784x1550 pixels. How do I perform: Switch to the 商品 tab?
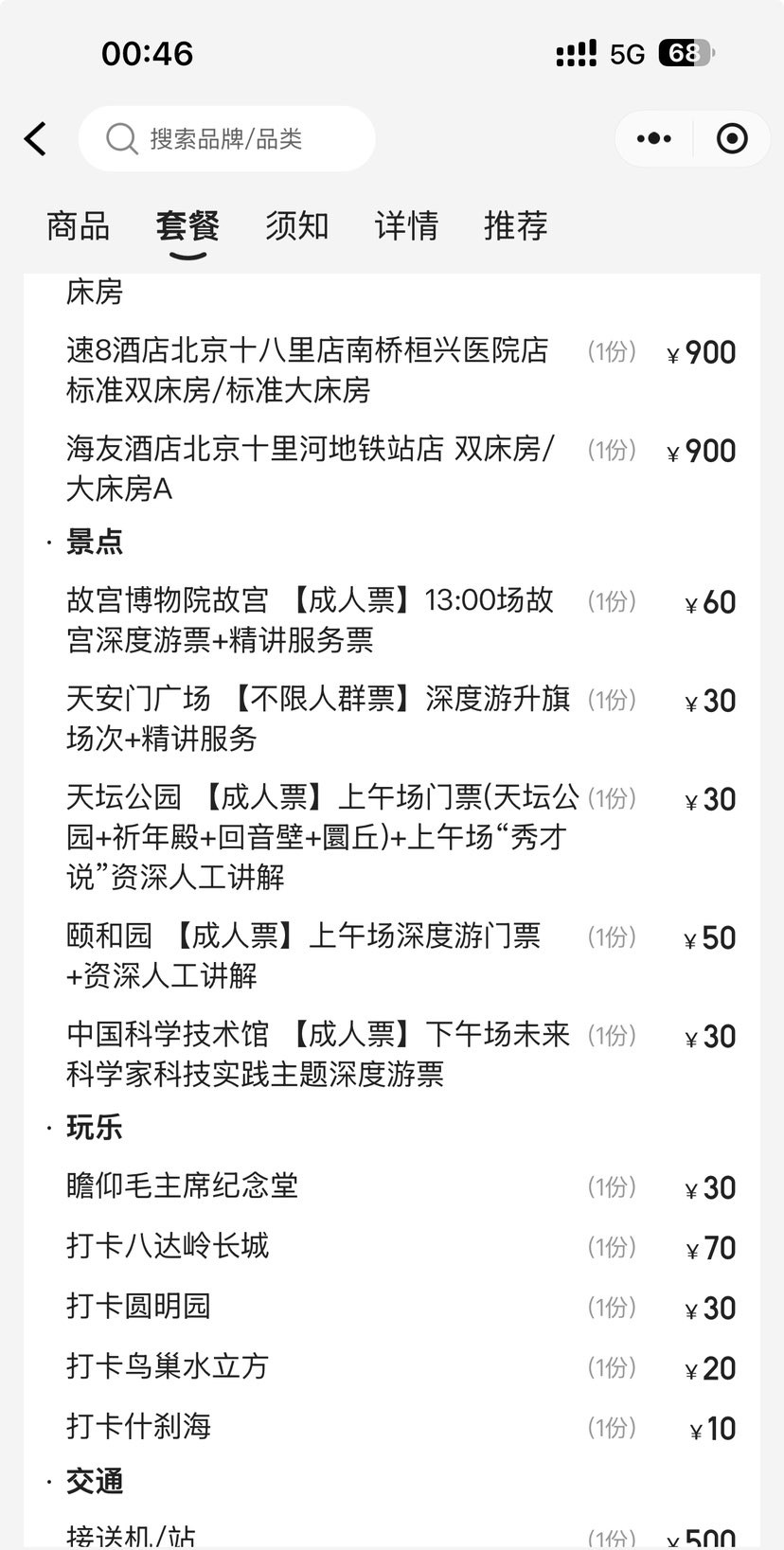78,226
